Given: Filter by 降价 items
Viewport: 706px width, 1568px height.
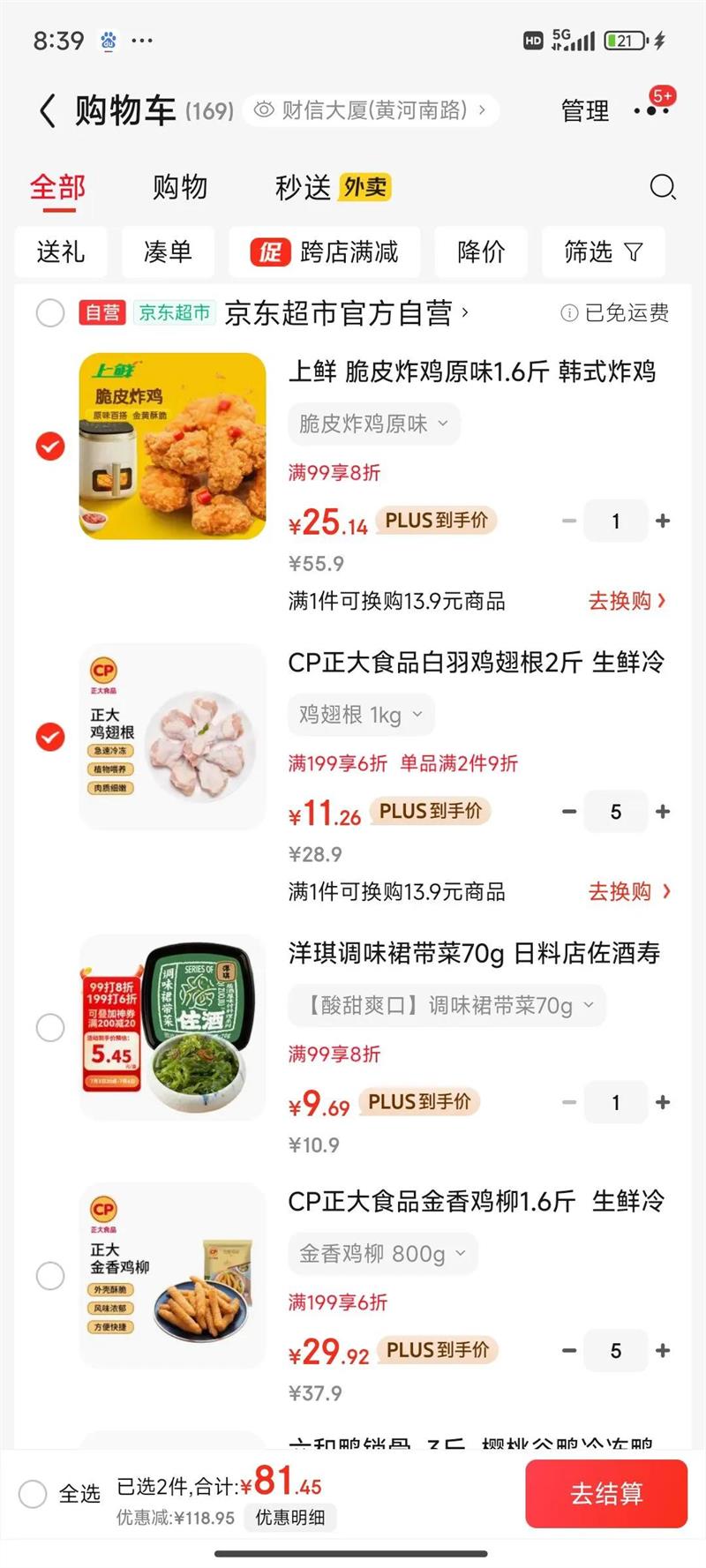Looking at the screenshot, I should click(x=481, y=252).
